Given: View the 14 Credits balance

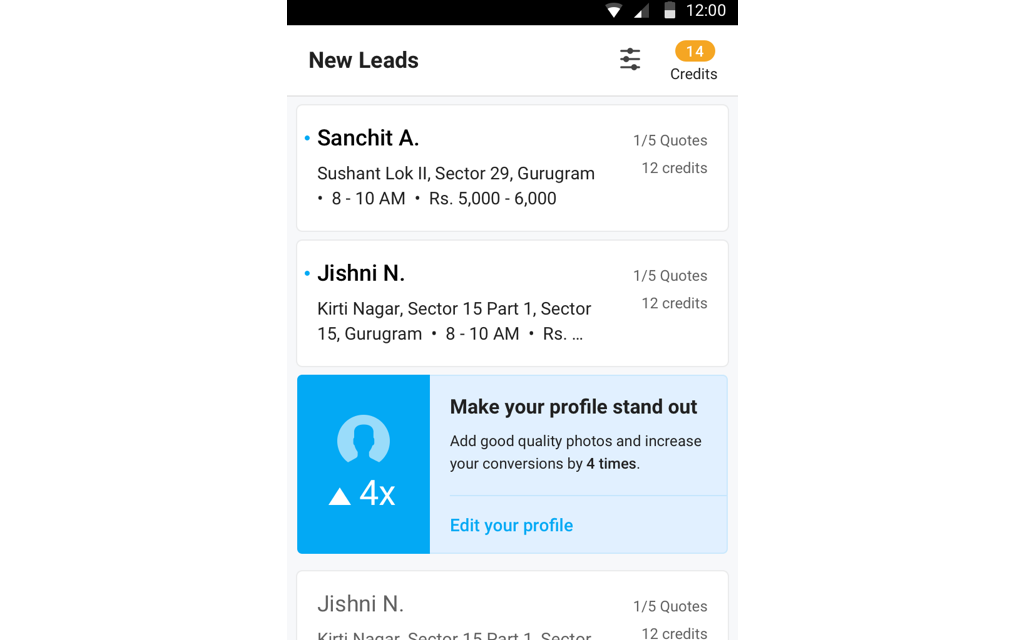Looking at the screenshot, I should pyautogui.click(x=694, y=61).
